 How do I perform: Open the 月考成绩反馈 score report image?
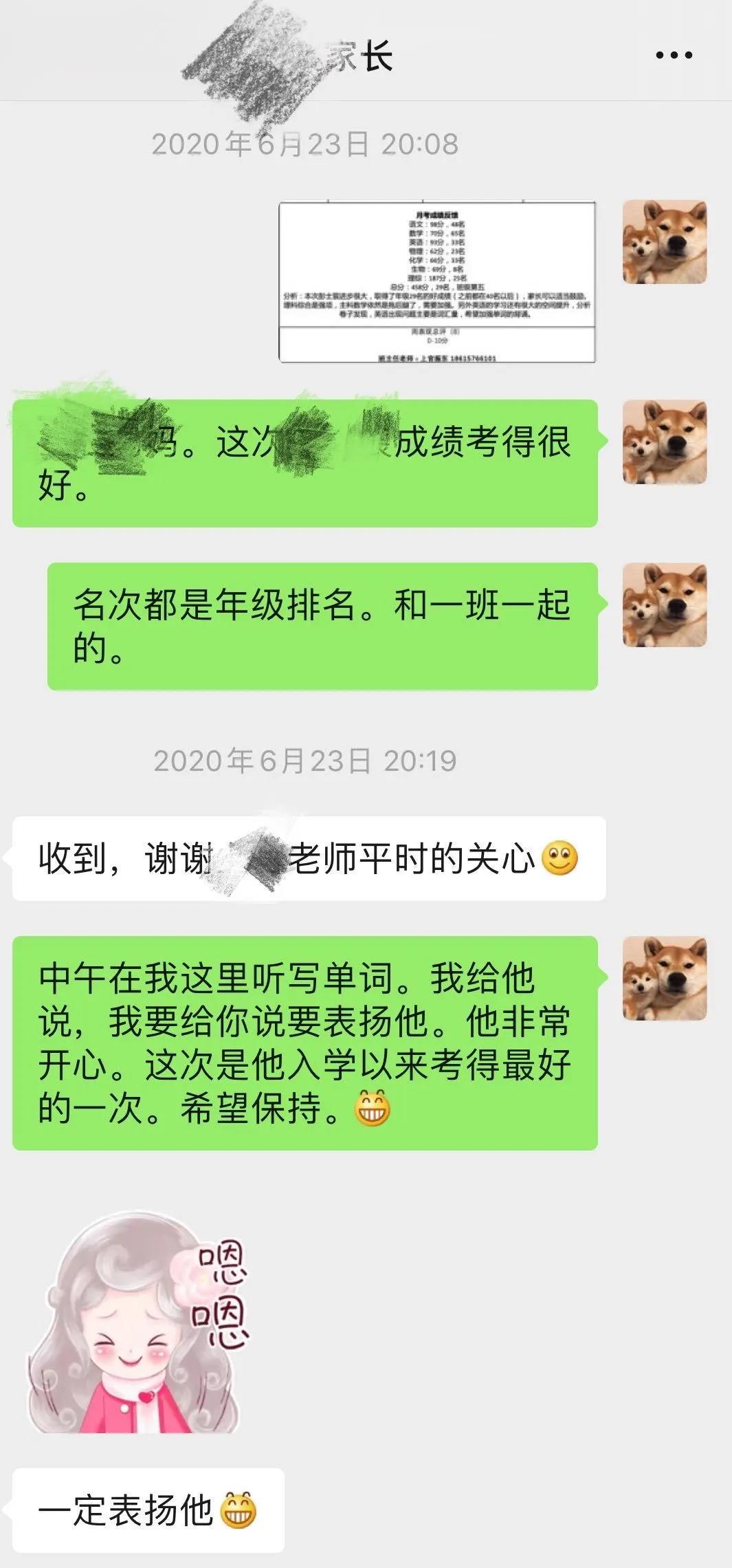coord(435,282)
